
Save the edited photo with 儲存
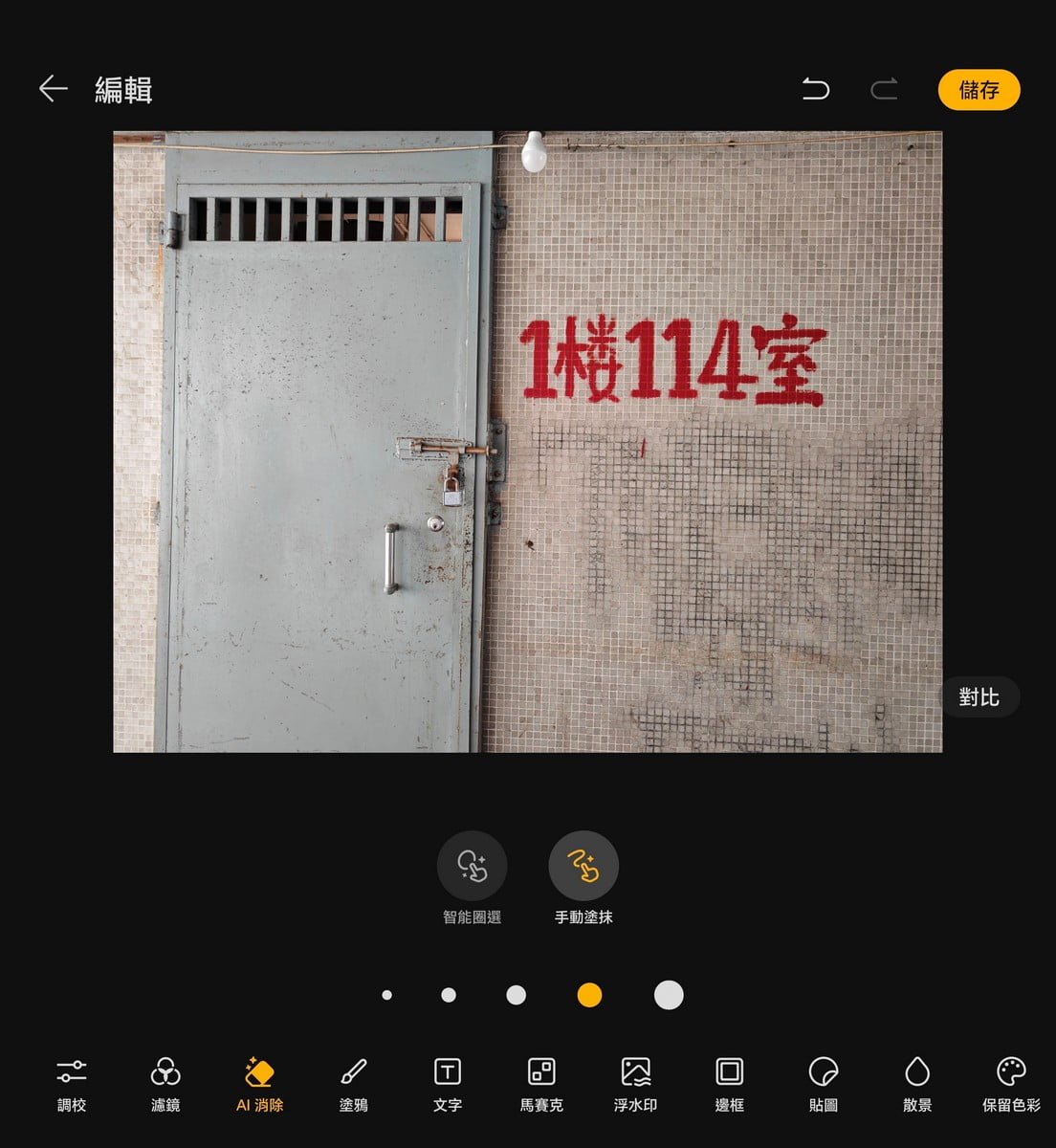[979, 90]
